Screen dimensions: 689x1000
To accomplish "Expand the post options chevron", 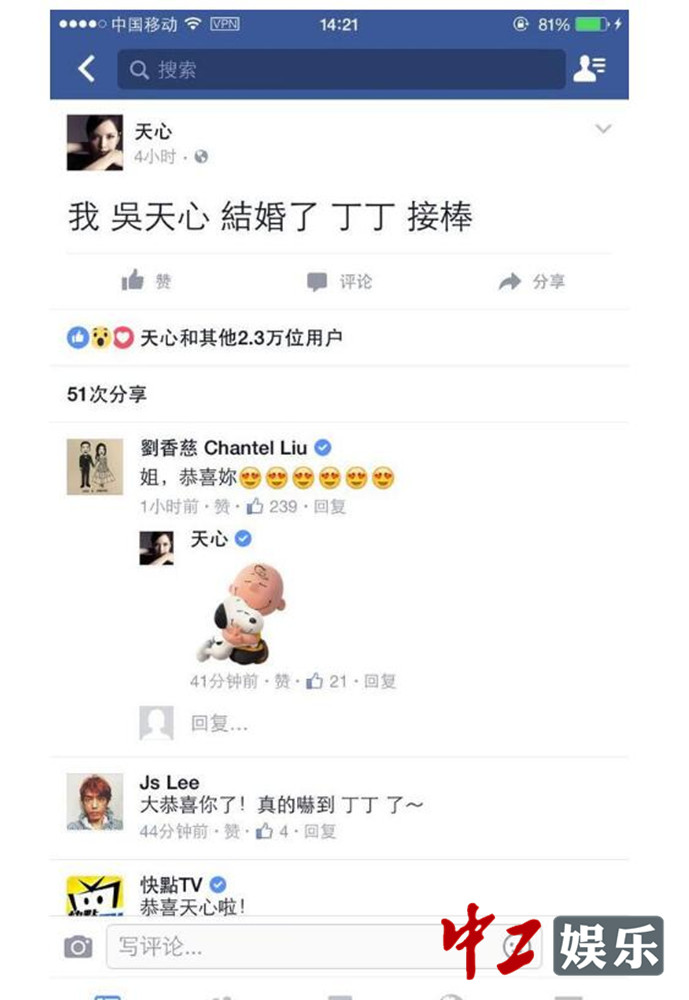I will [603, 129].
